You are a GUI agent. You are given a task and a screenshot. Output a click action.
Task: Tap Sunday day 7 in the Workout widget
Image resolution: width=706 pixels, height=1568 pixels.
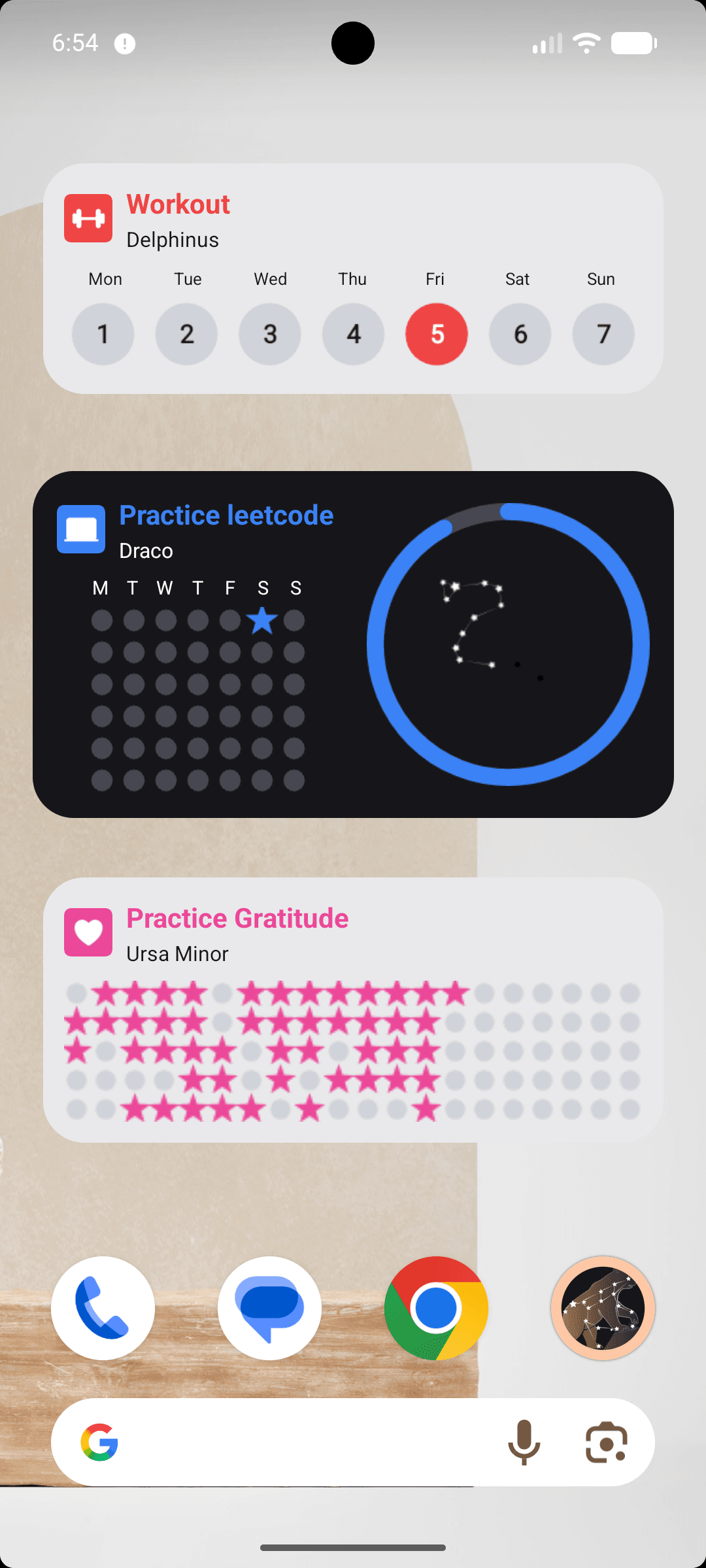603,334
